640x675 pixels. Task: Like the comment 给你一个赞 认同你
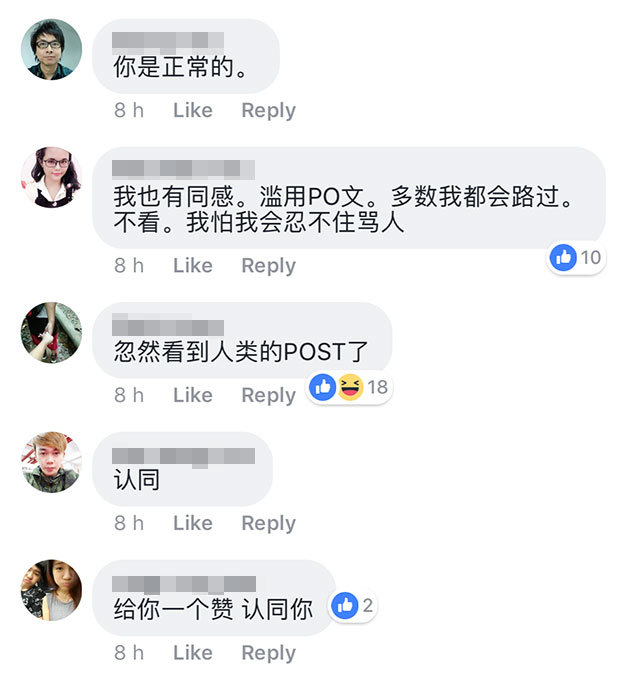192,653
